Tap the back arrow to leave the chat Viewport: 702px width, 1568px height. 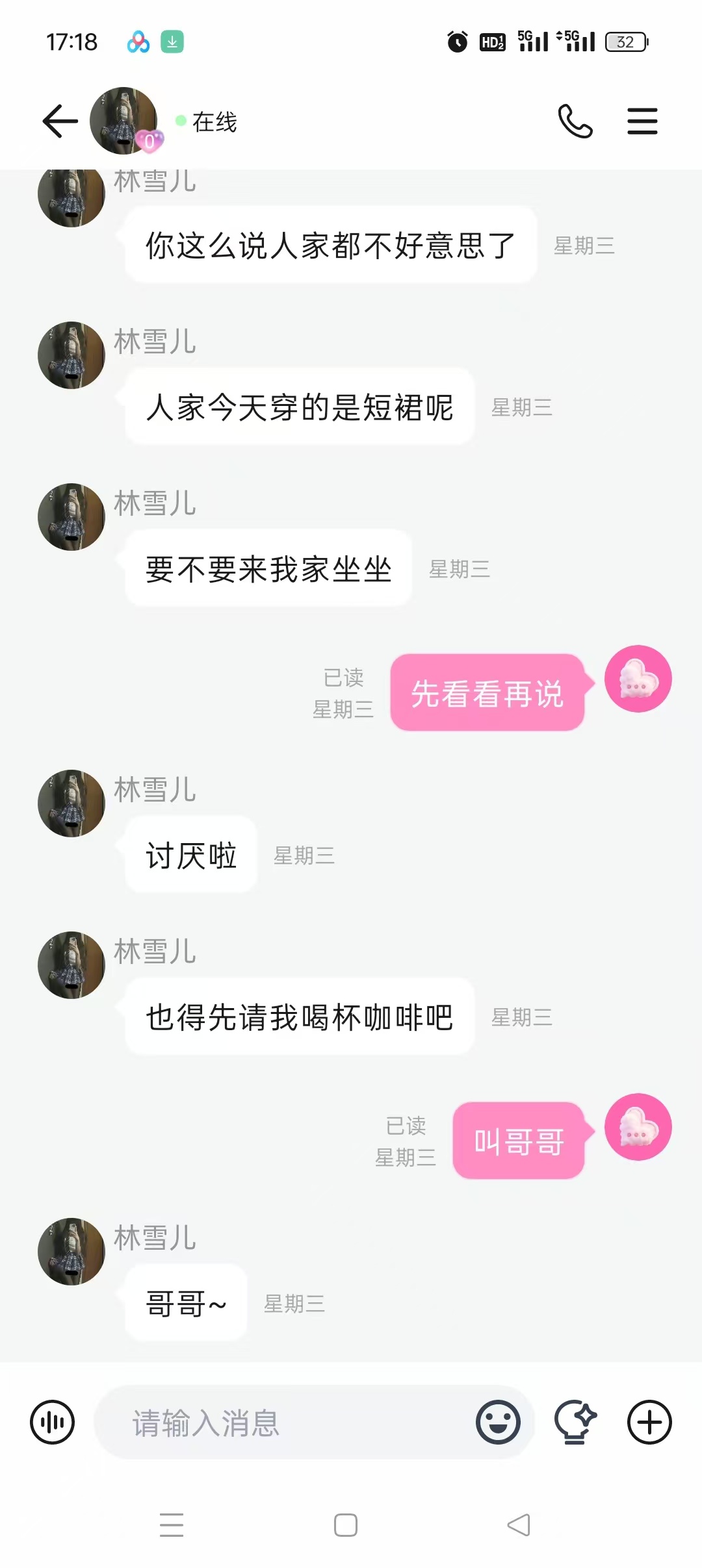point(59,121)
